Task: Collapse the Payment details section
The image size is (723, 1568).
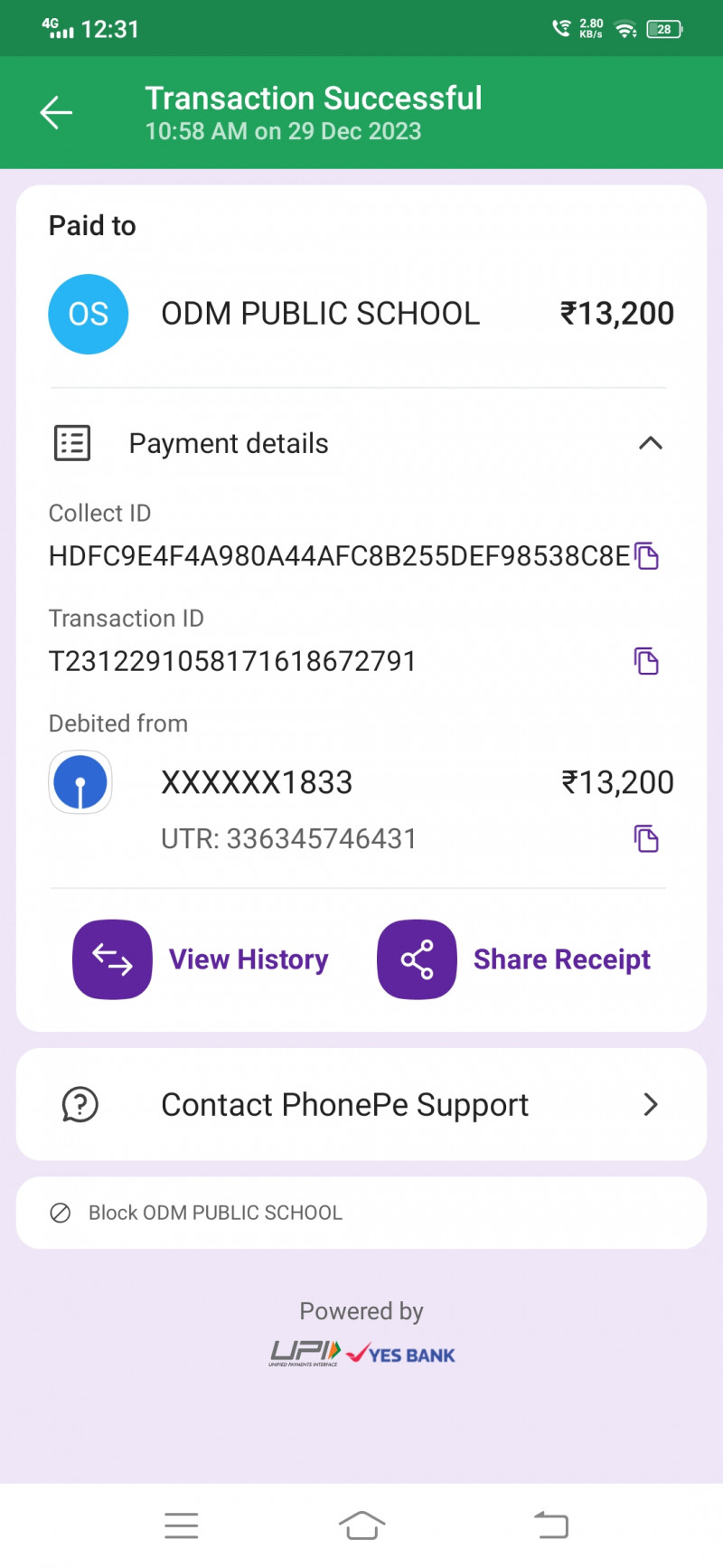Action: pyautogui.click(x=650, y=443)
